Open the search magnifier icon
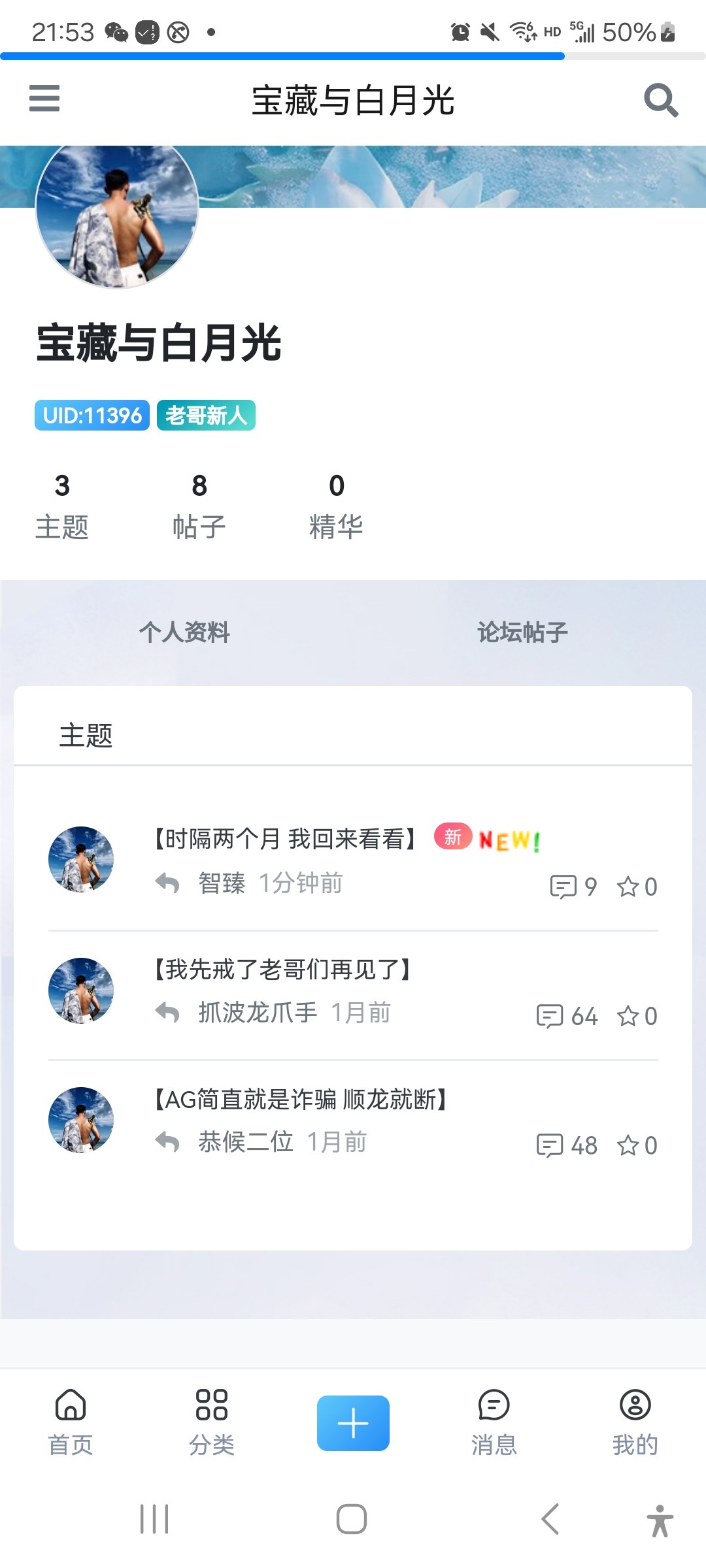Viewport: 706px width, 1568px height. click(x=661, y=100)
